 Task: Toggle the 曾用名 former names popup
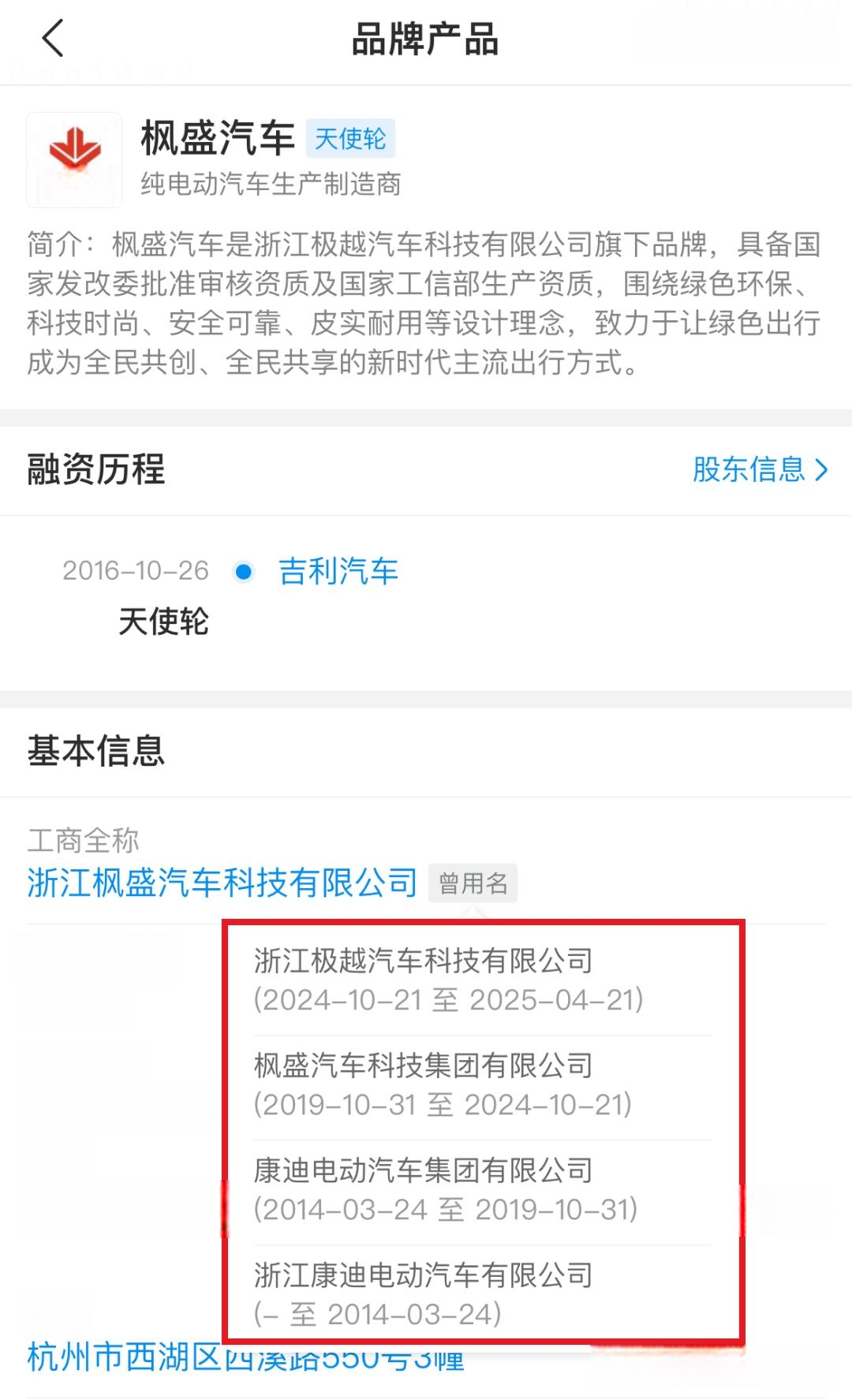tap(473, 883)
